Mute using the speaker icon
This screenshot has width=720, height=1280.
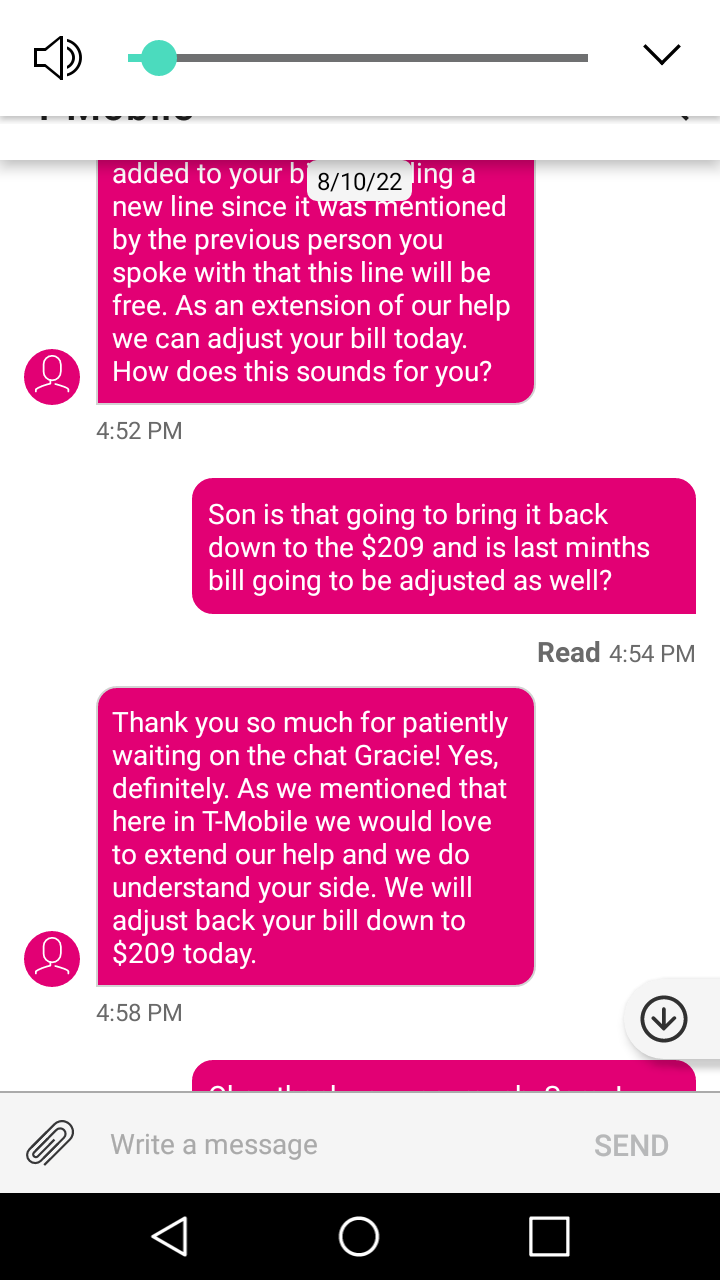click(58, 57)
